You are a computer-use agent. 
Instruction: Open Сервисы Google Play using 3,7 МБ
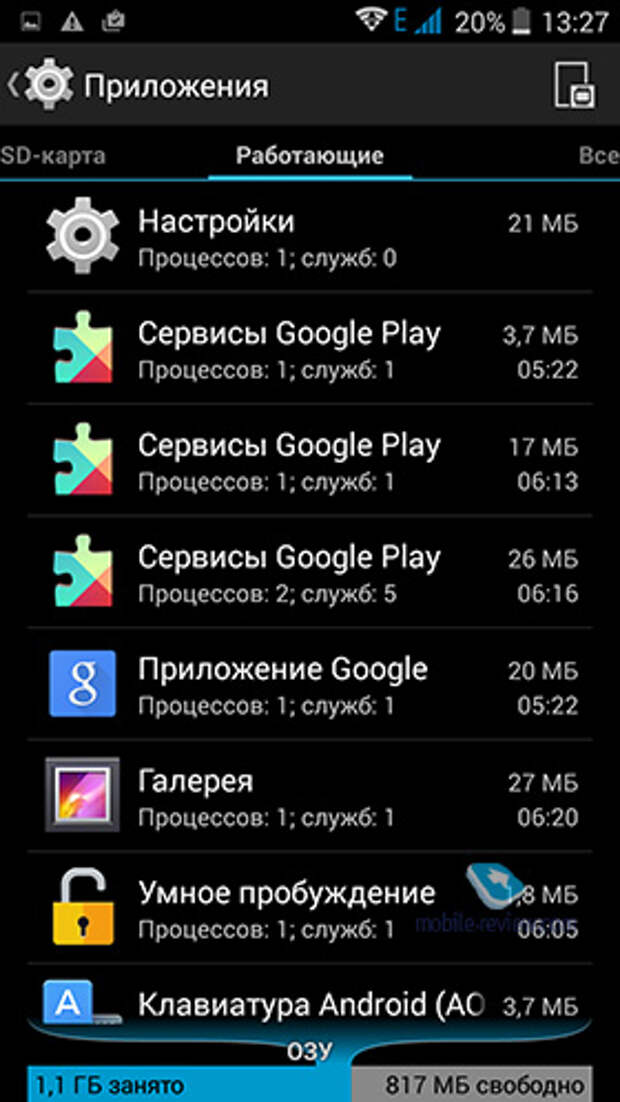tap(310, 348)
